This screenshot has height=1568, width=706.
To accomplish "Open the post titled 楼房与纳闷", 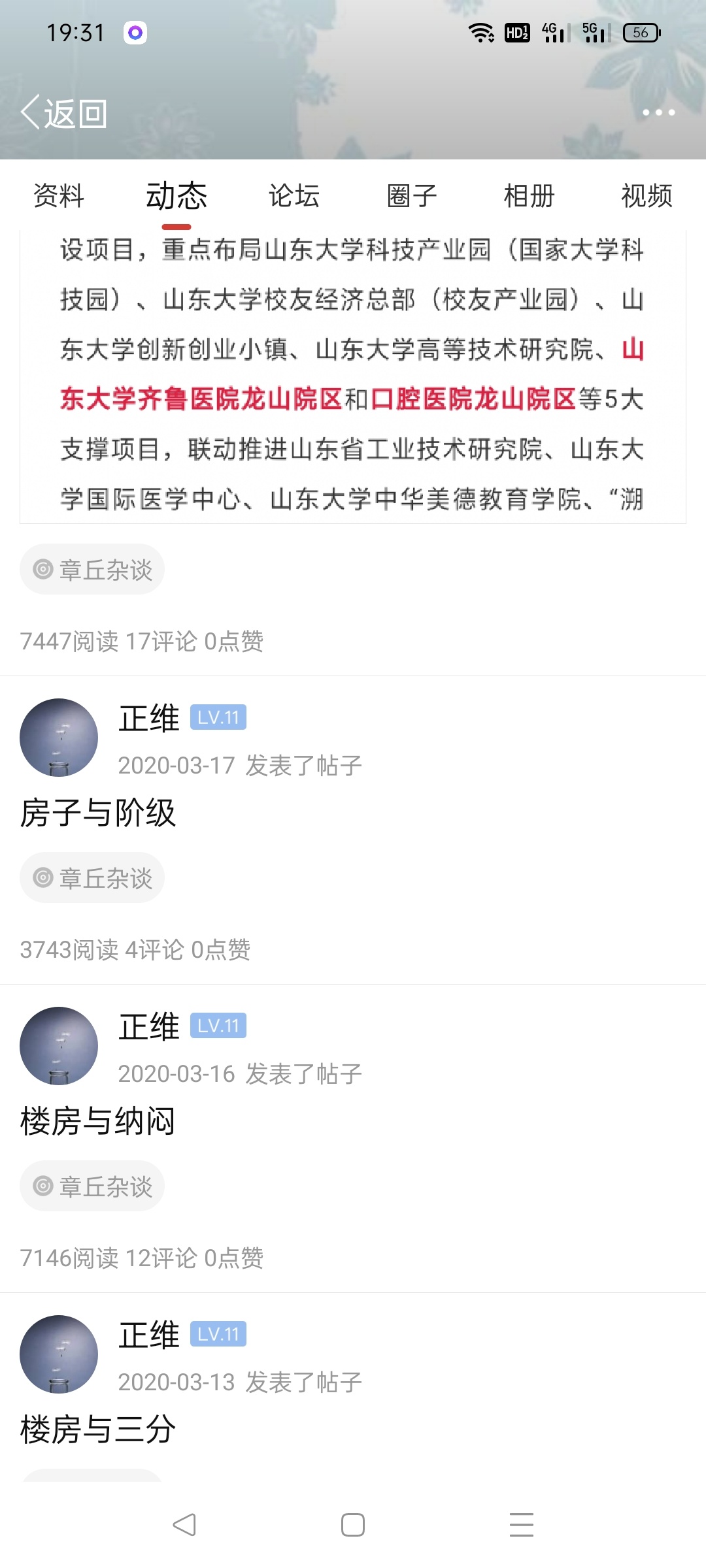I will [x=98, y=1122].
